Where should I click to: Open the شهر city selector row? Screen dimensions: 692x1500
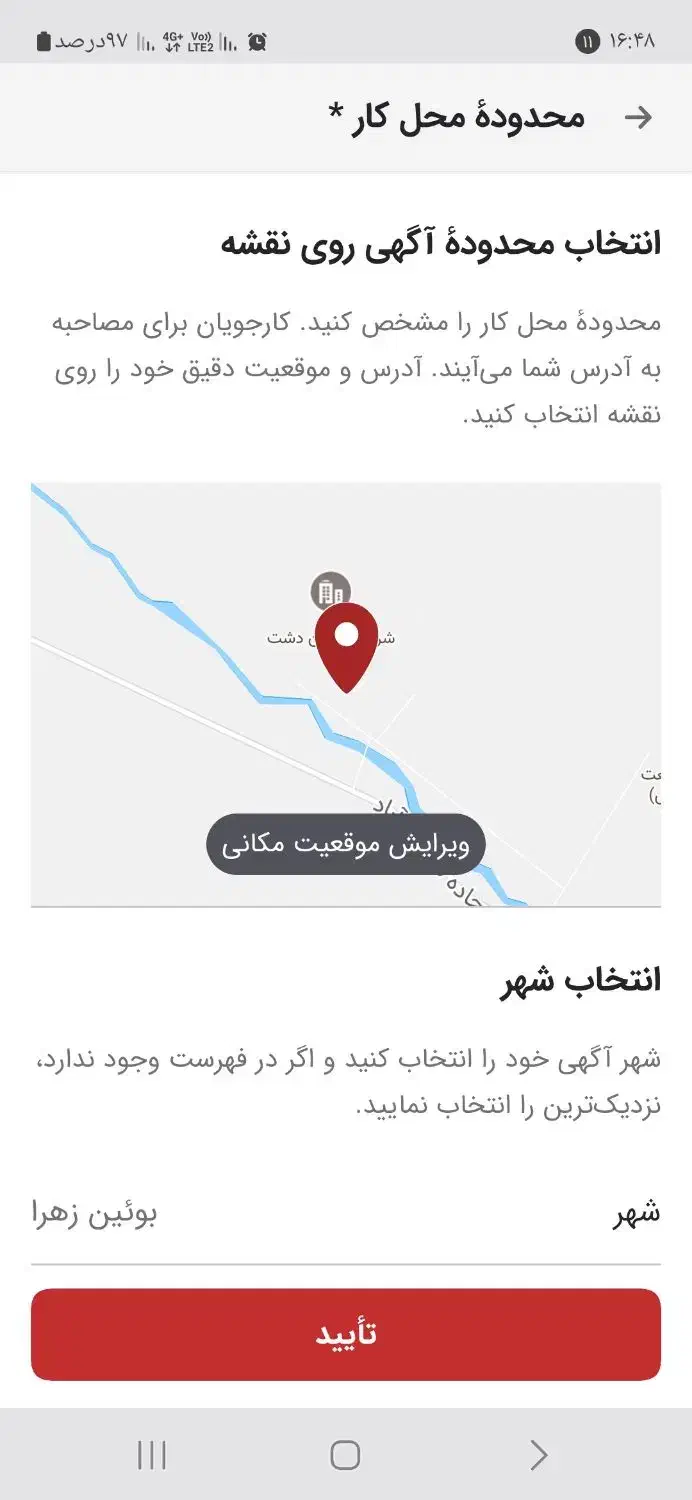tap(346, 1214)
